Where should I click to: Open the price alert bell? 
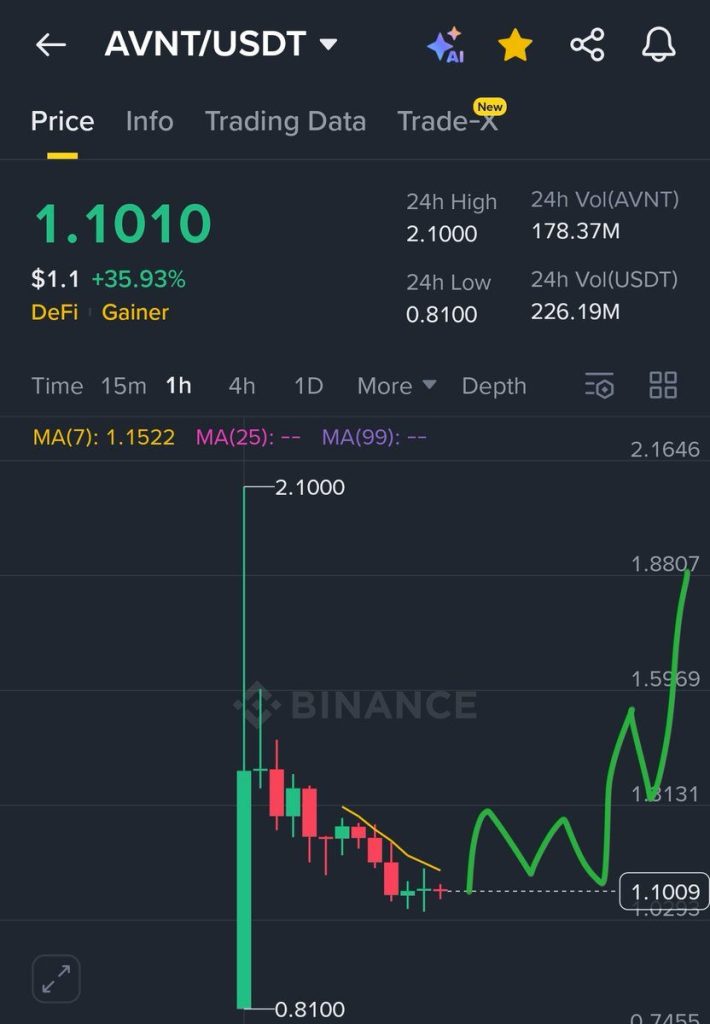(x=658, y=45)
